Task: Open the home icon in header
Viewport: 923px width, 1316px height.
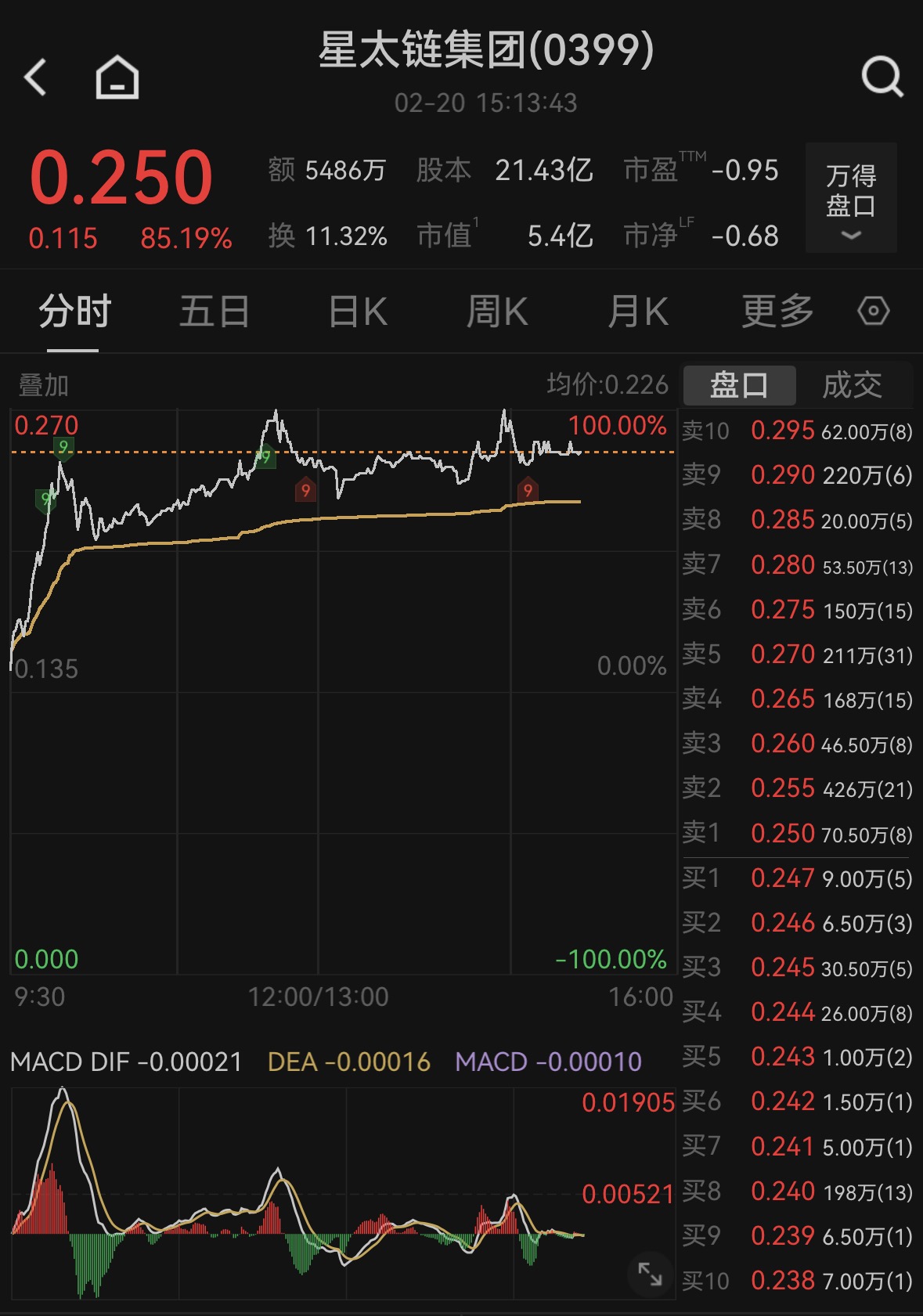Action: tap(117, 78)
